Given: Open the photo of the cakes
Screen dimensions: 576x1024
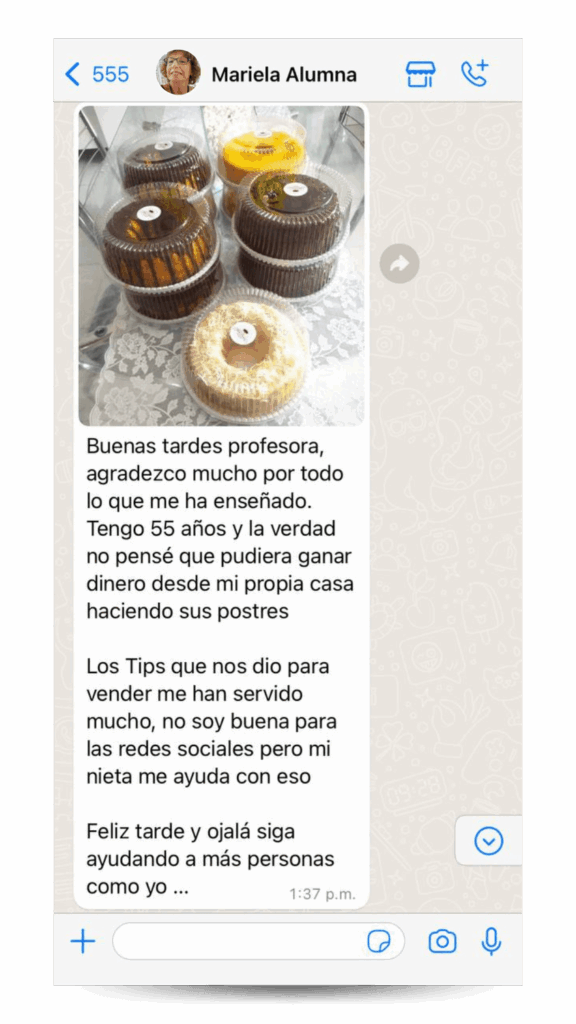Looking at the screenshot, I should (222, 265).
